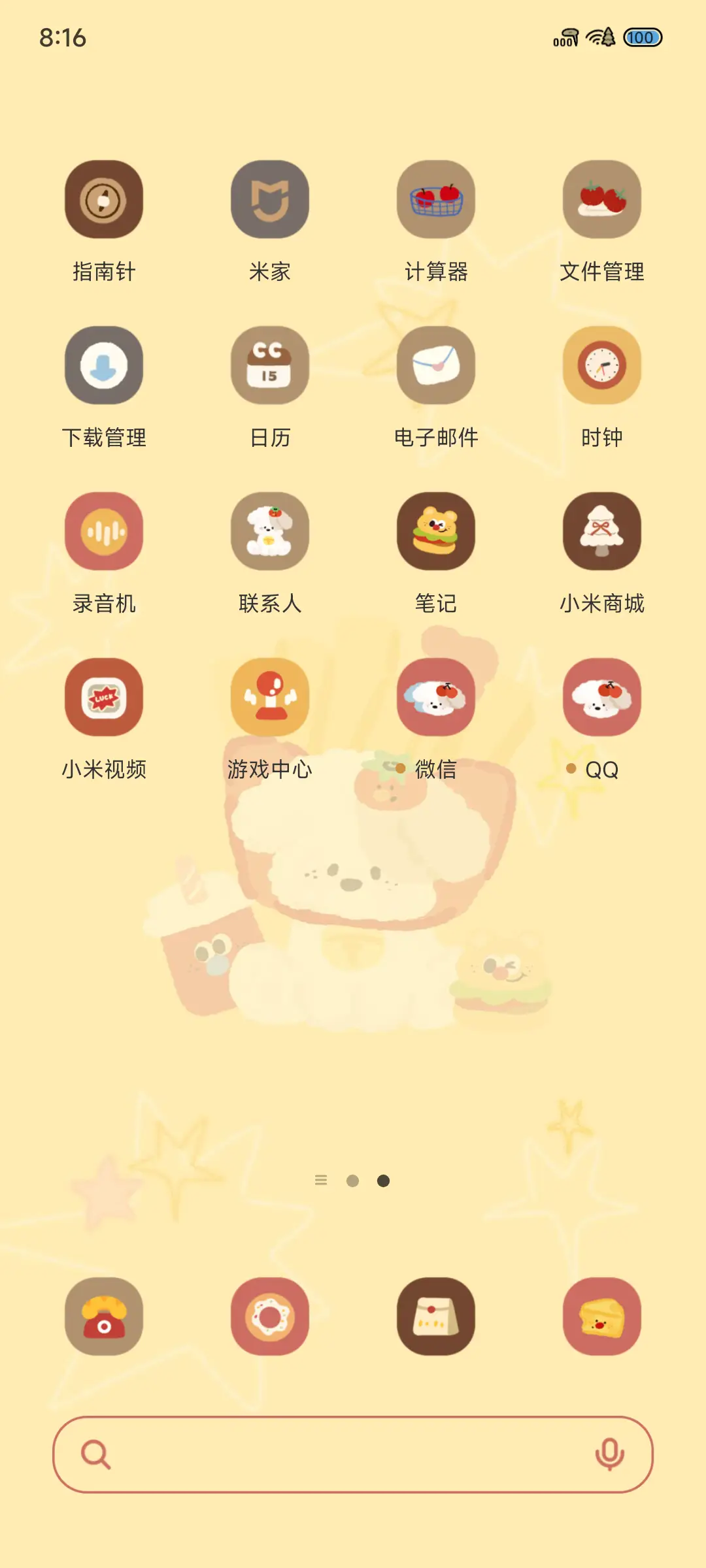Launch 小米视频 Mi Video

pyautogui.click(x=105, y=697)
